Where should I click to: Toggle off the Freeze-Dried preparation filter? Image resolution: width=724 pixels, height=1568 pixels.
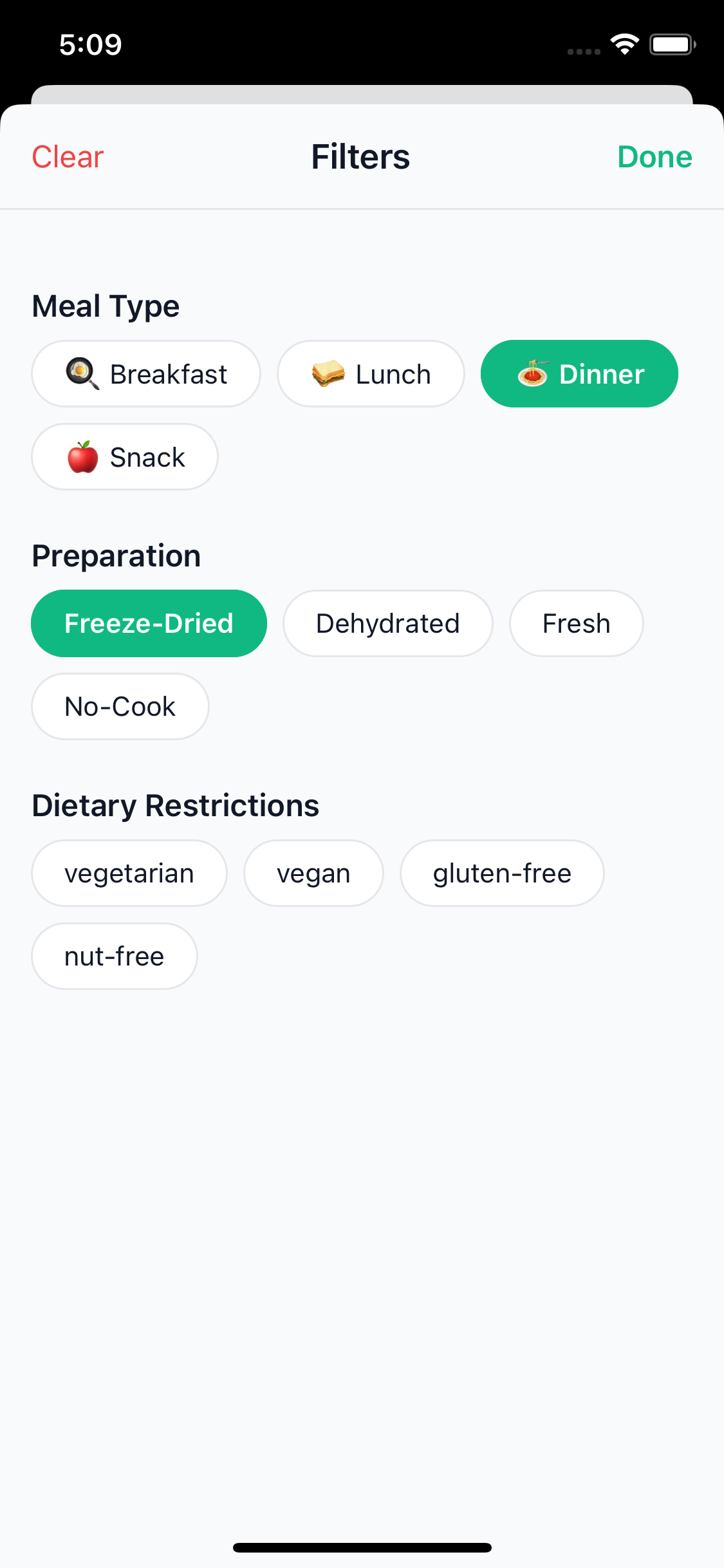click(149, 622)
